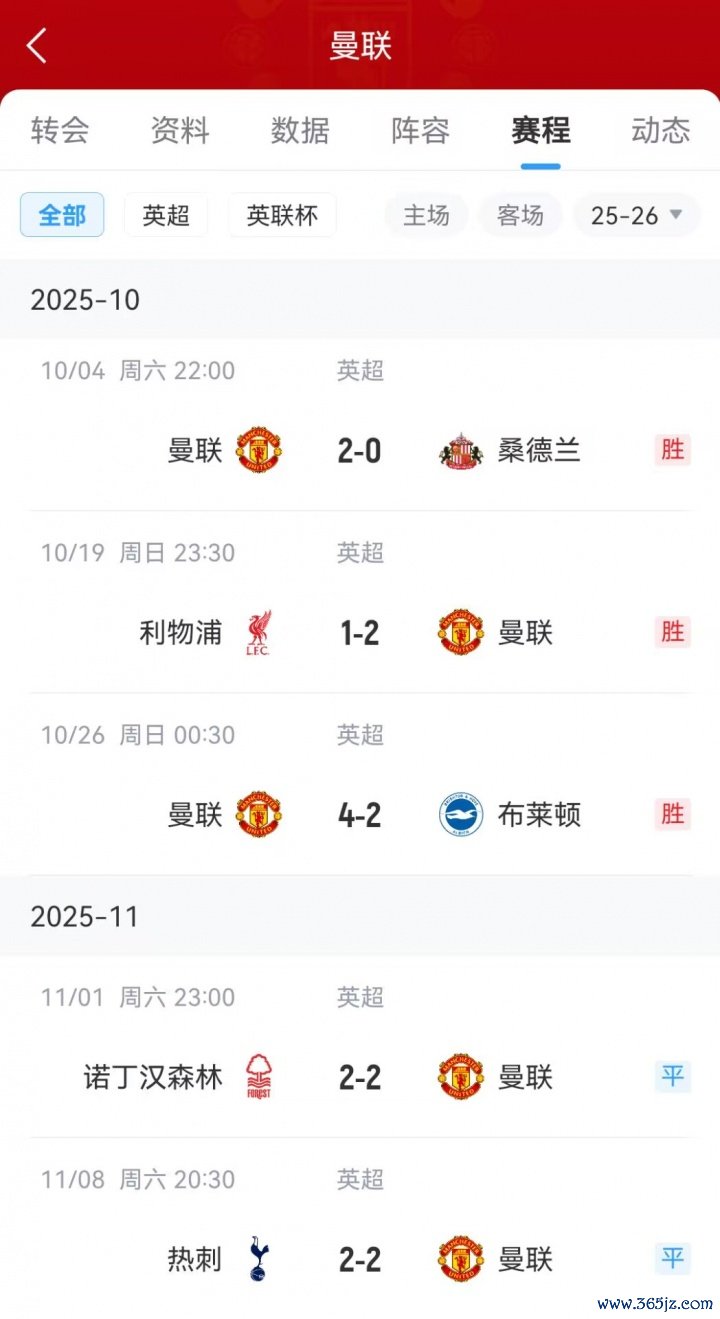The image size is (720, 1319).
Task: Open the 资料 tab
Action: (x=180, y=130)
